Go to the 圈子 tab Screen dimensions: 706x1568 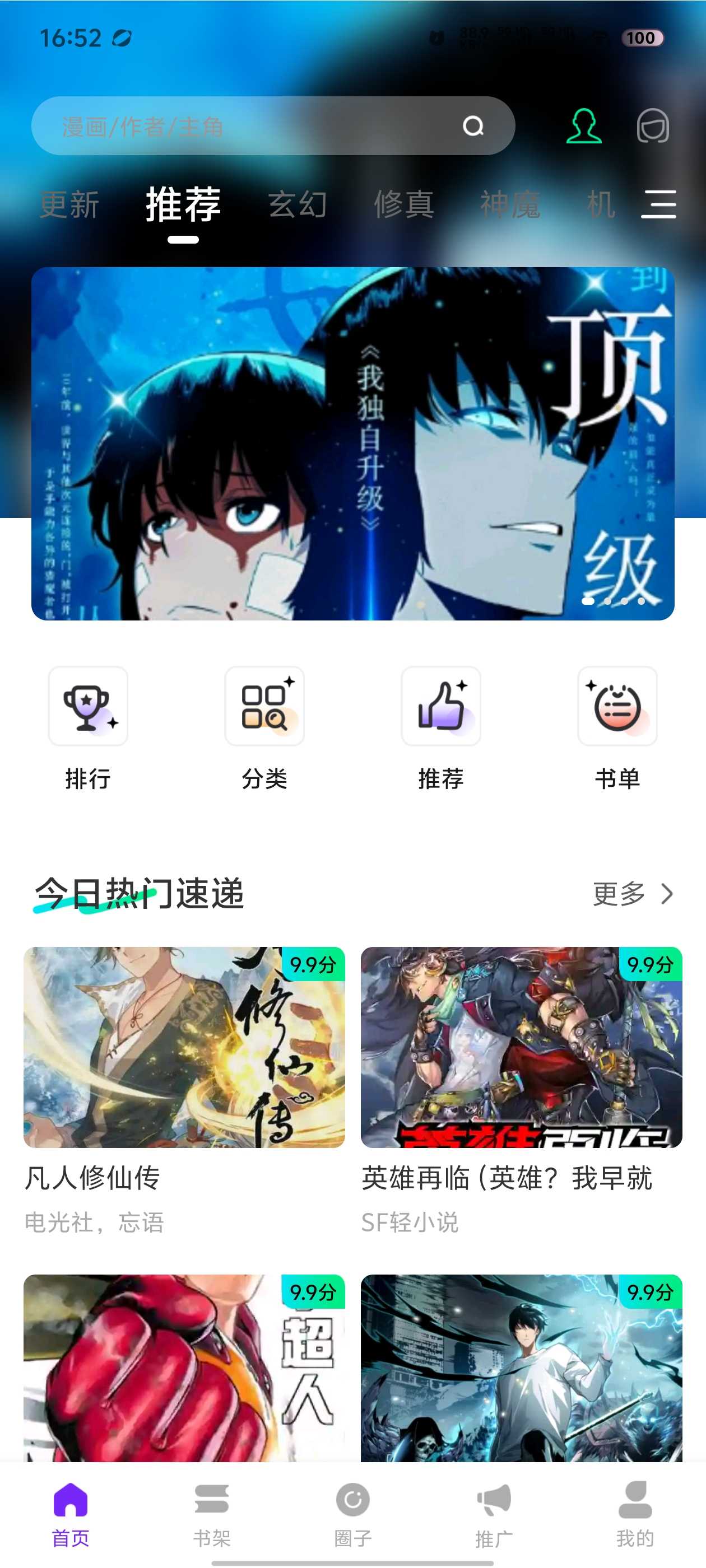click(x=352, y=1514)
